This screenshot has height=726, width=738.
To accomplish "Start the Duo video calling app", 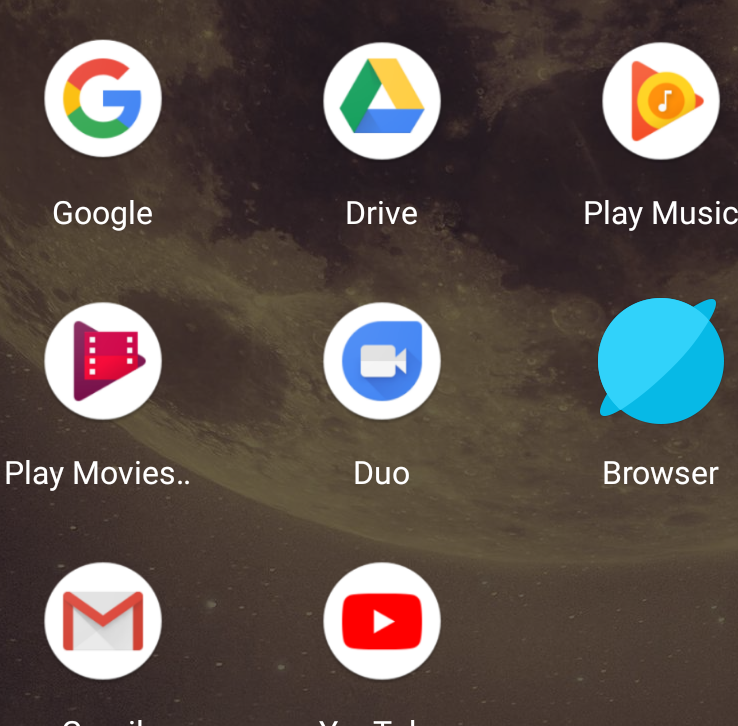I will pyautogui.click(x=381, y=361).
